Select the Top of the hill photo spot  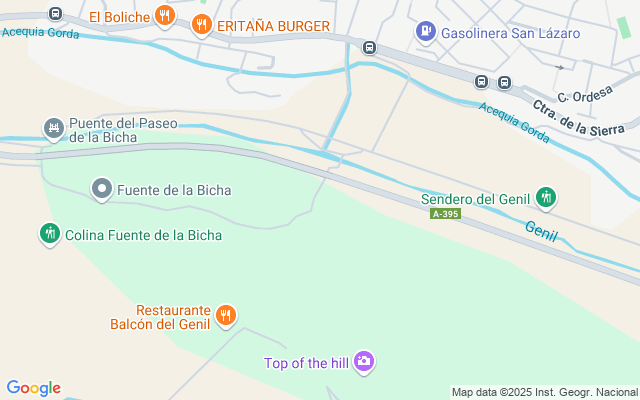365,362
